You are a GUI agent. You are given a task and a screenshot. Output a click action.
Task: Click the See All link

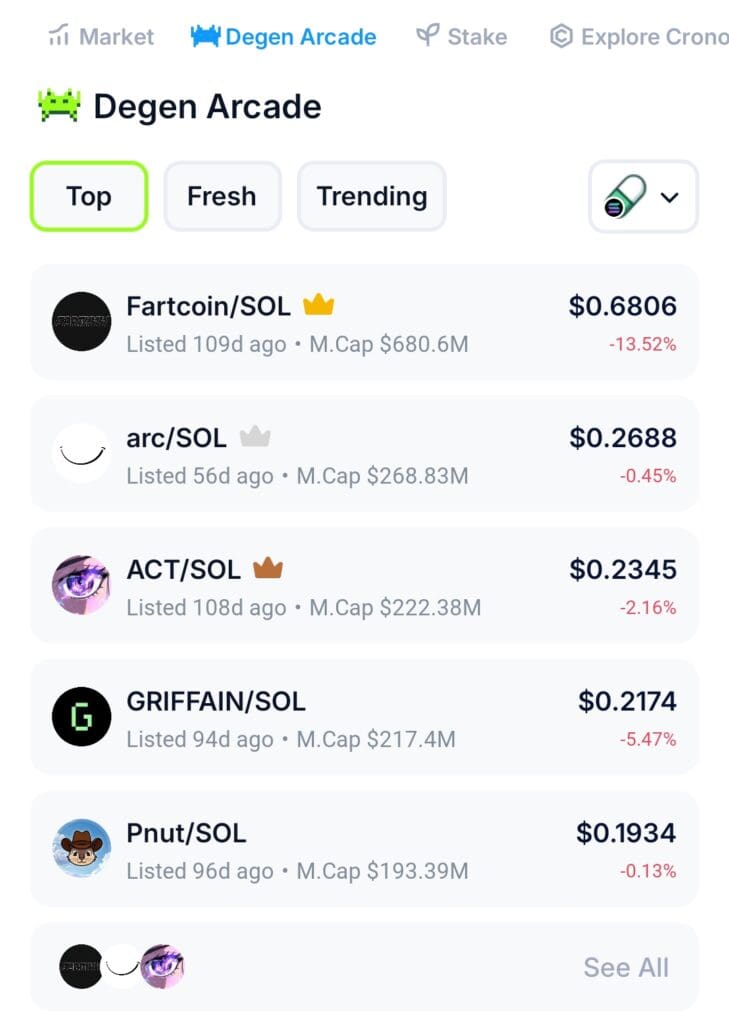625,967
